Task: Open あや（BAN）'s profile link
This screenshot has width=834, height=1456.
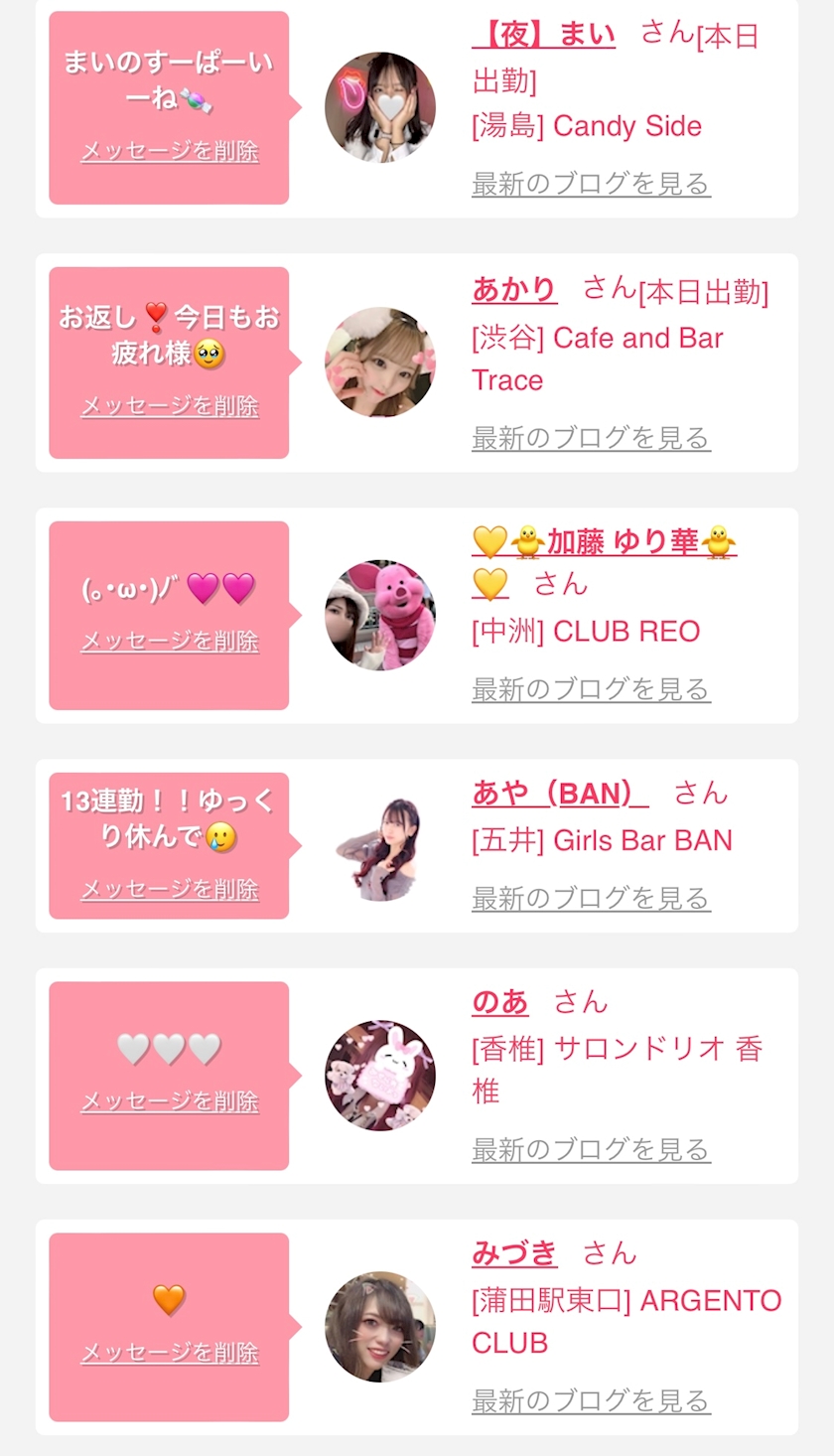Action: click(x=560, y=794)
